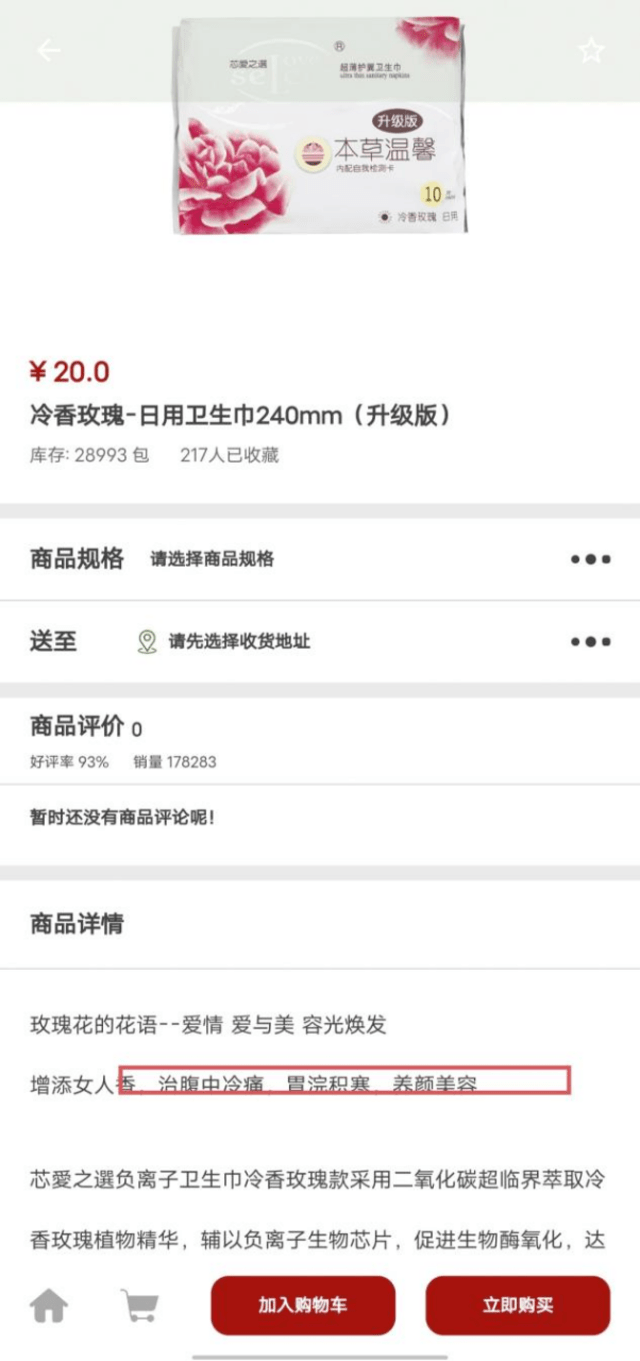The height and width of the screenshot is (1361, 640).
Task: Tap the 加入购物车 button
Action: click(302, 1305)
